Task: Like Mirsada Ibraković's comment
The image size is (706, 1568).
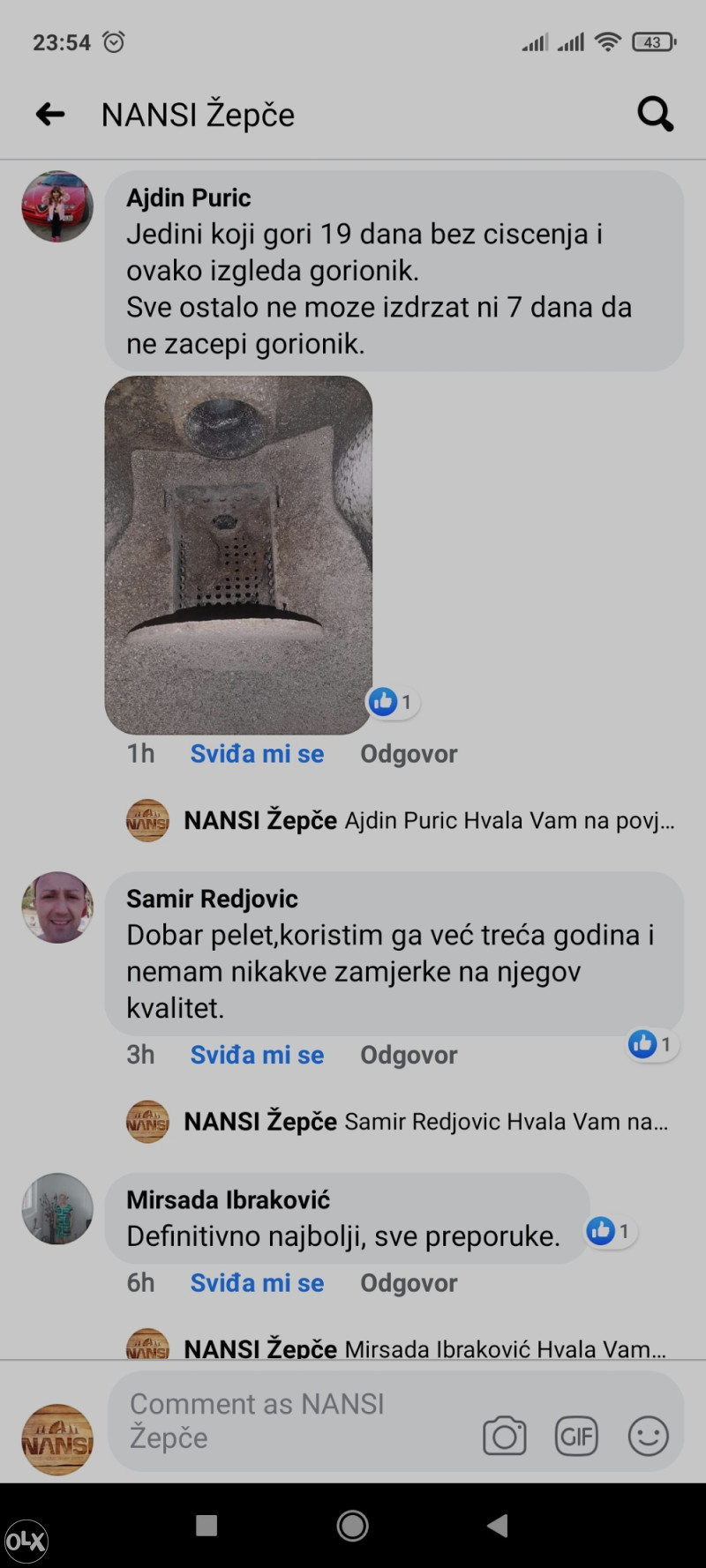Action: [257, 1283]
